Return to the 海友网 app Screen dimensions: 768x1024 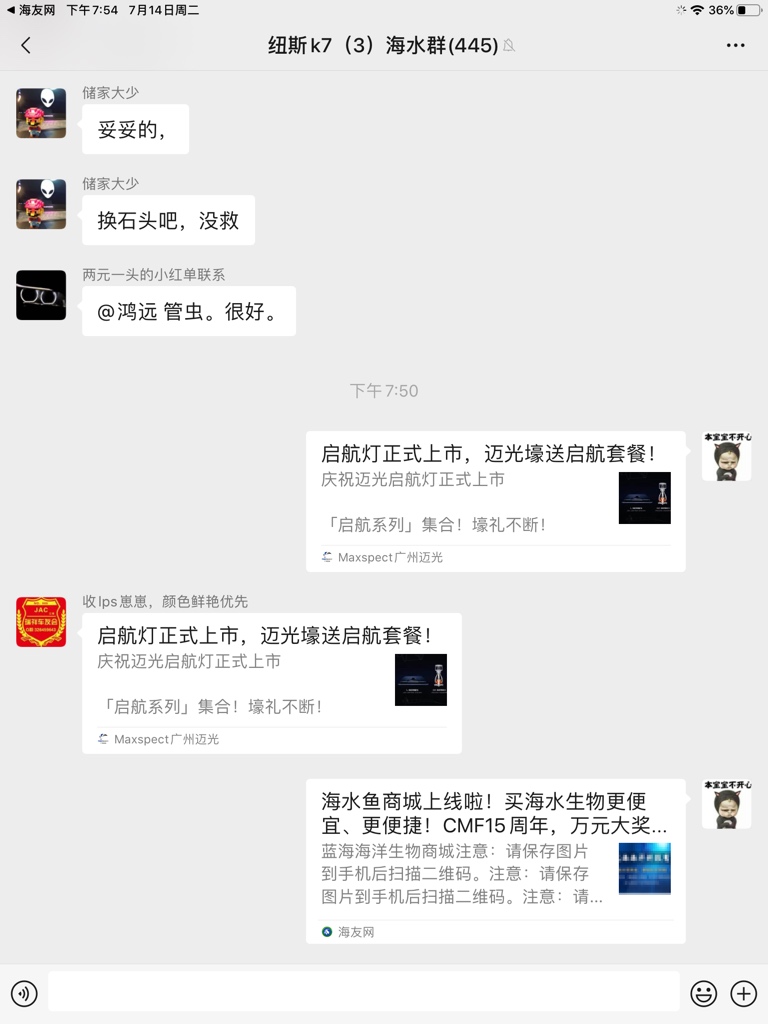coord(30,9)
